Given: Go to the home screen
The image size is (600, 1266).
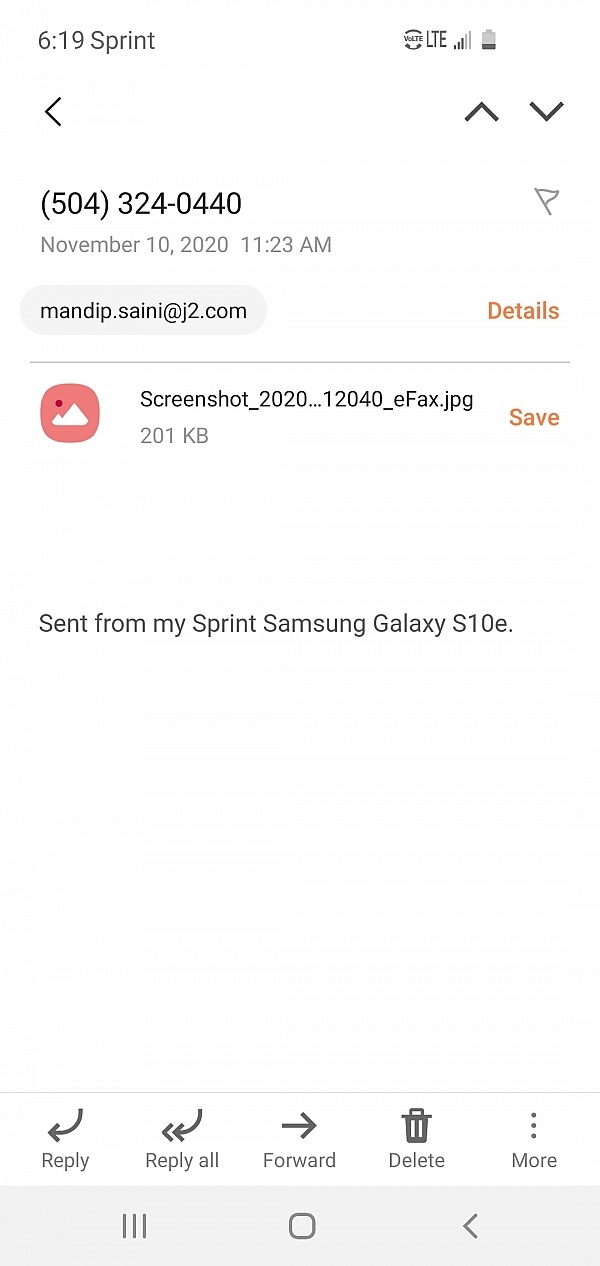Looking at the screenshot, I should click(301, 1226).
